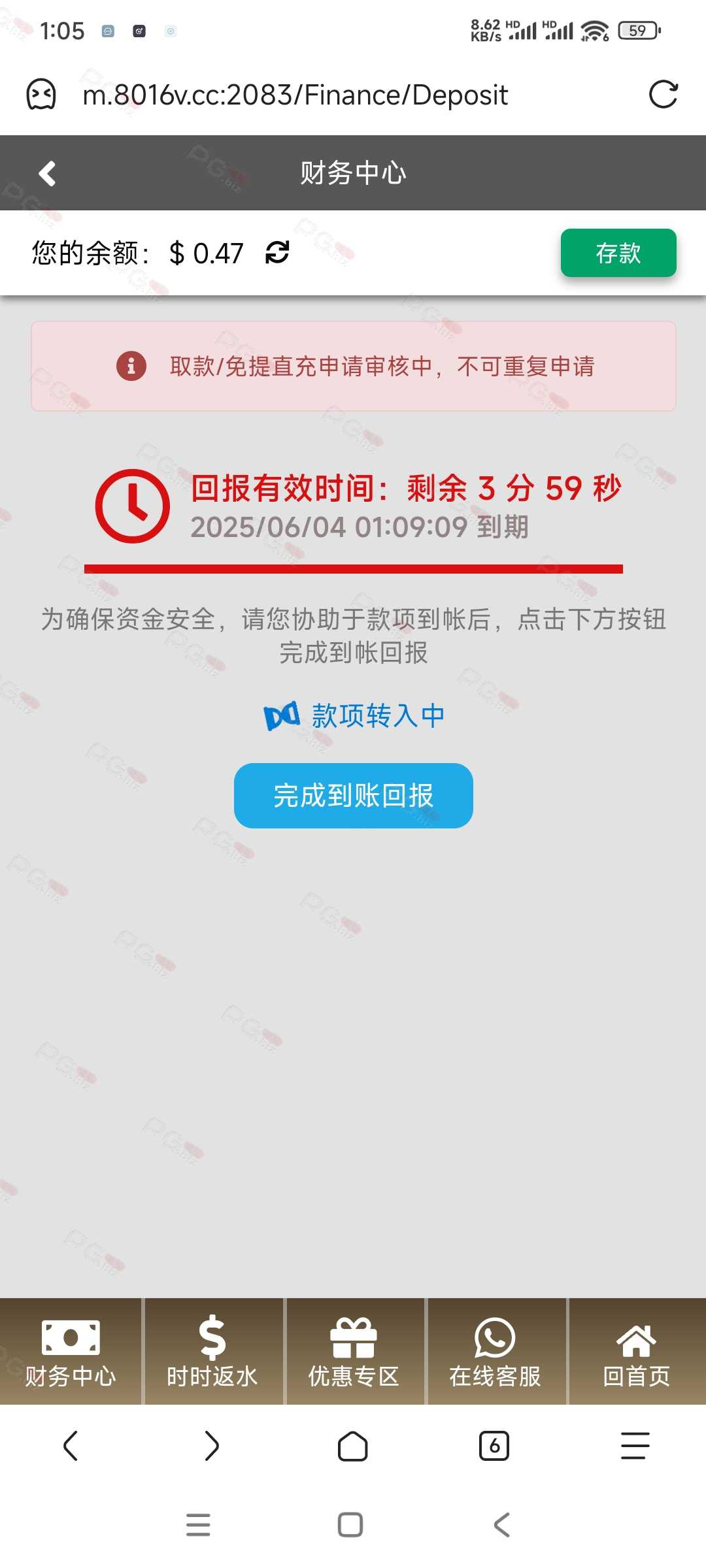Open the browser tabs switcher
Viewport: 706px width, 1568px height.
click(x=494, y=1446)
